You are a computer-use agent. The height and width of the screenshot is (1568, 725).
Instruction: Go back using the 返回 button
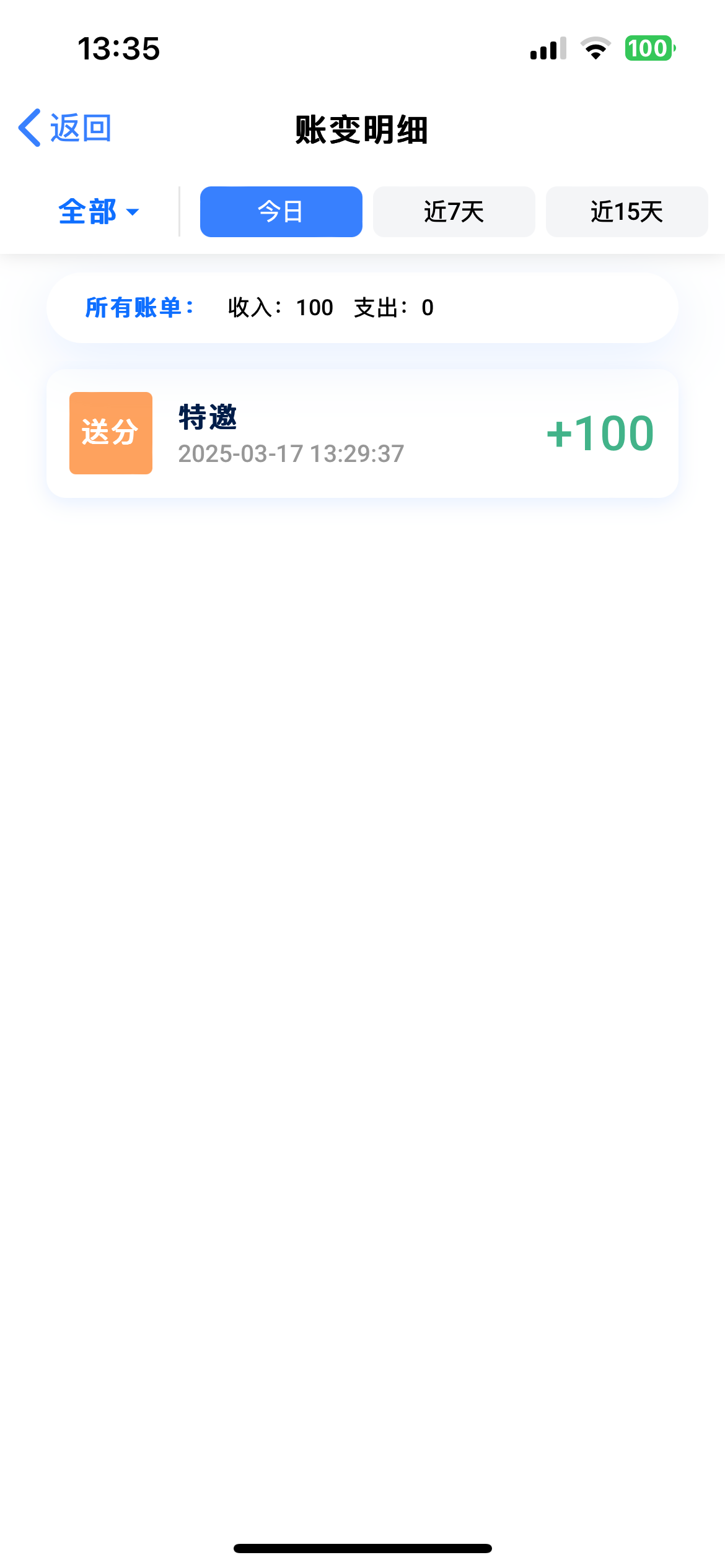click(65, 128)
